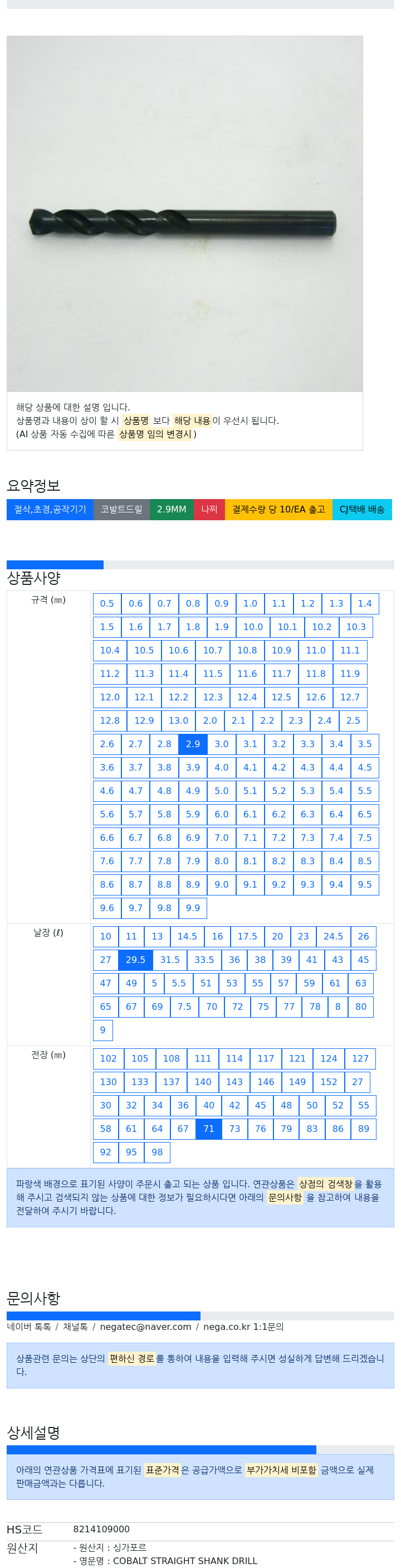401x1568 pixels.
Task: Select the 0.5 size option
Action: [107, 603]
